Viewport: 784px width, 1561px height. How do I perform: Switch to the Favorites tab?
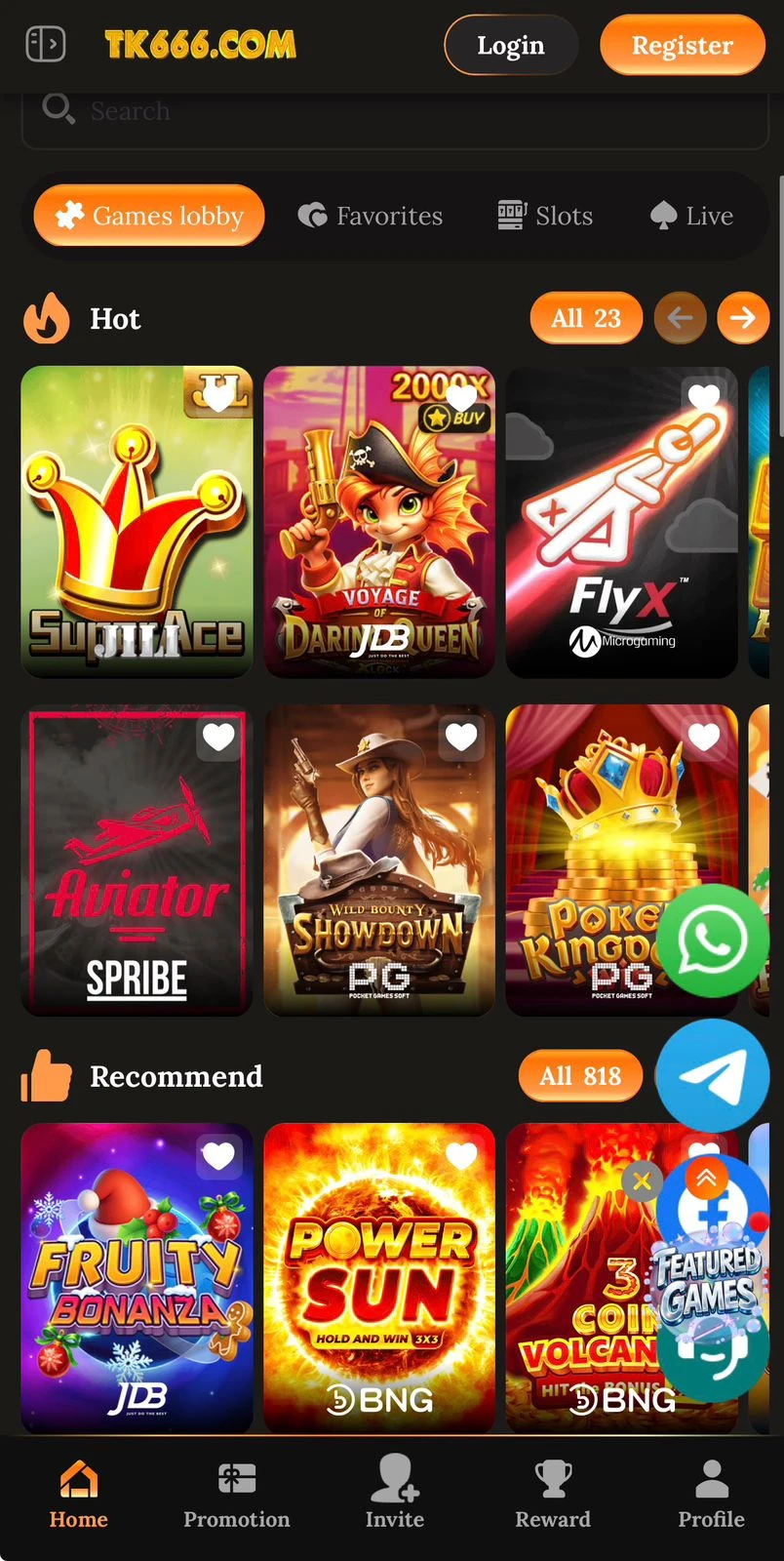pos(371,216)
